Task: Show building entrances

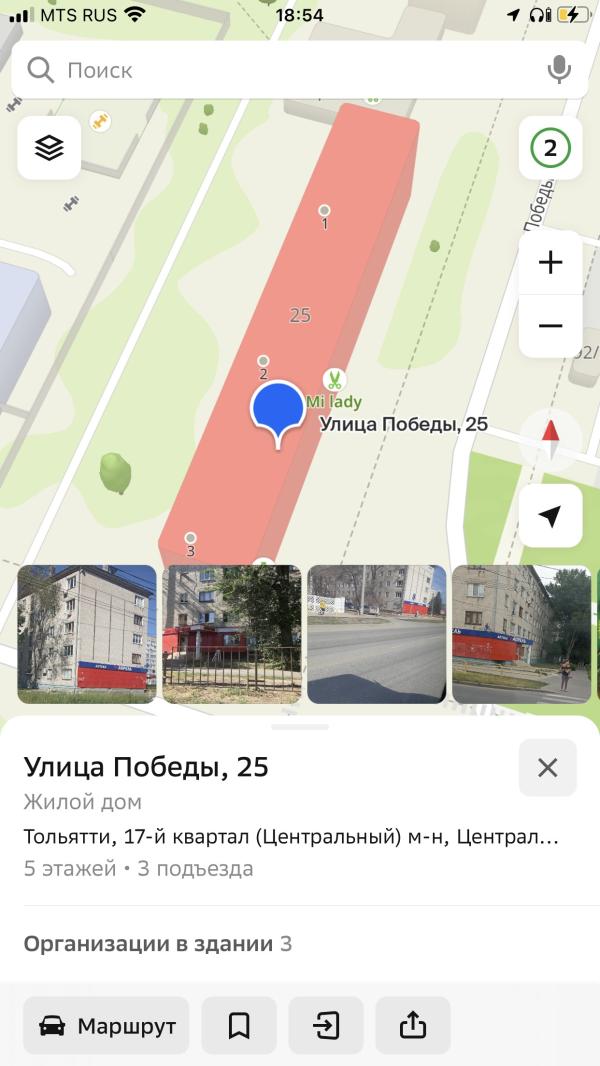Action: point(326,1025)
